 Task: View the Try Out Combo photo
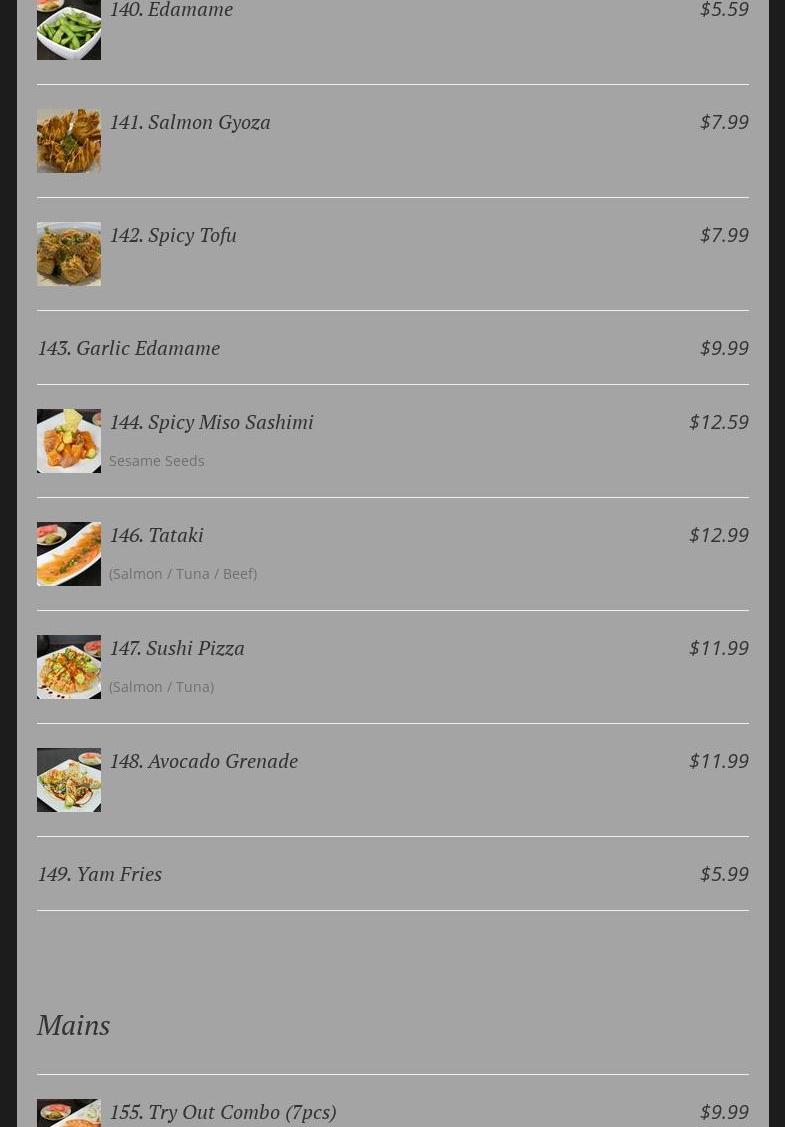(x=69, y=1113)
